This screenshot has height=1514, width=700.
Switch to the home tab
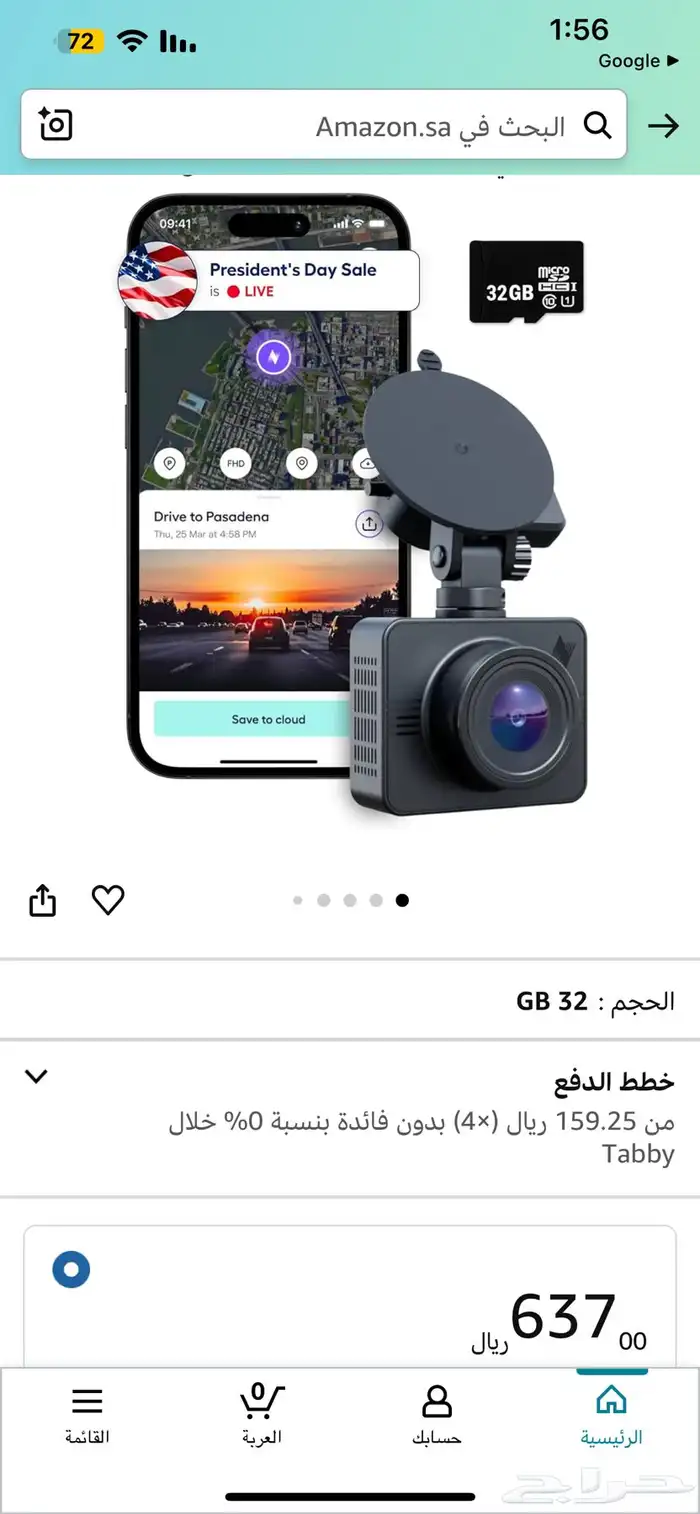[611, 1414]
